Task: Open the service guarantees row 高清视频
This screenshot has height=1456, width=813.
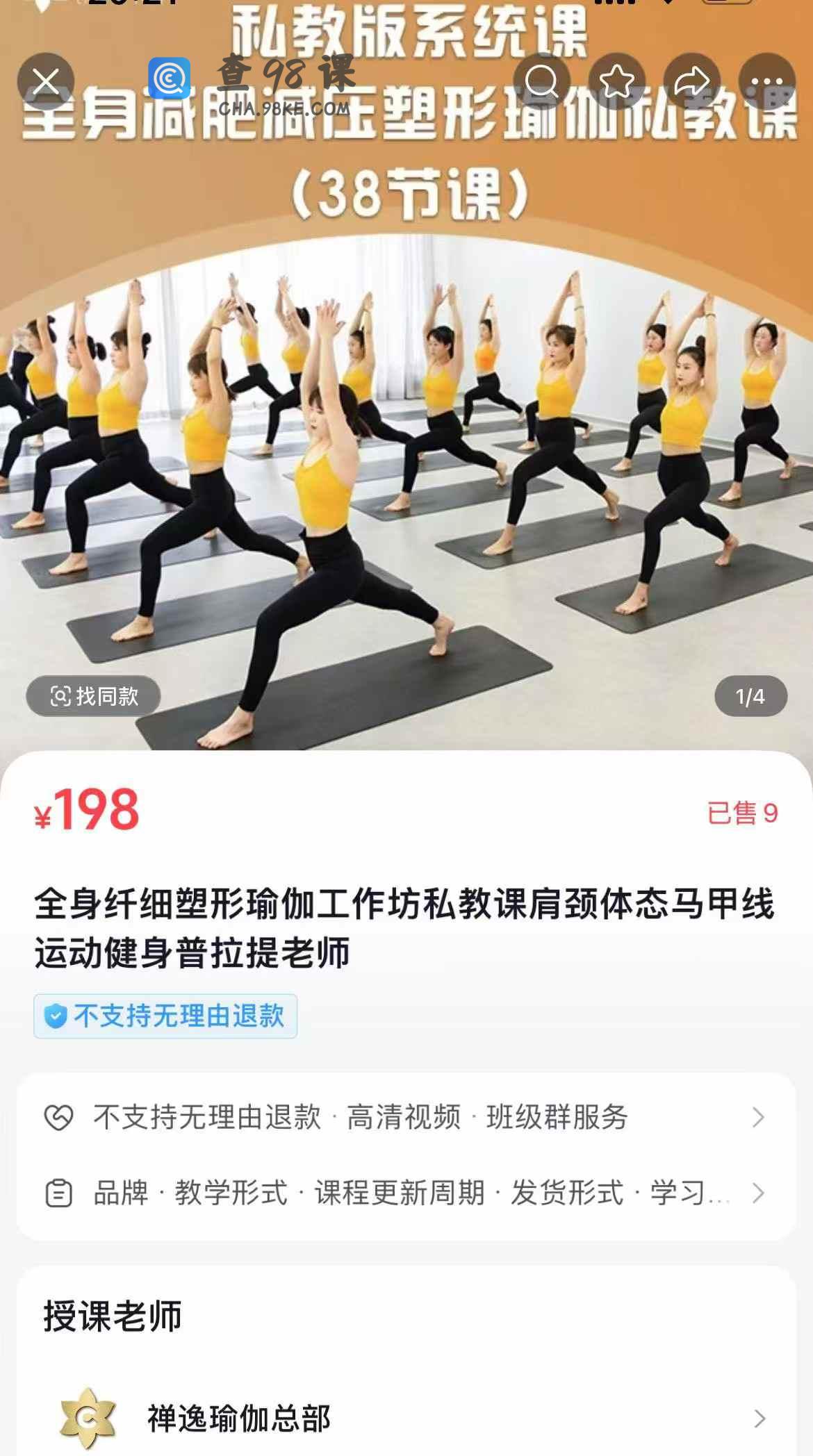Action: pyautogui.click(x=406, y=1118)
